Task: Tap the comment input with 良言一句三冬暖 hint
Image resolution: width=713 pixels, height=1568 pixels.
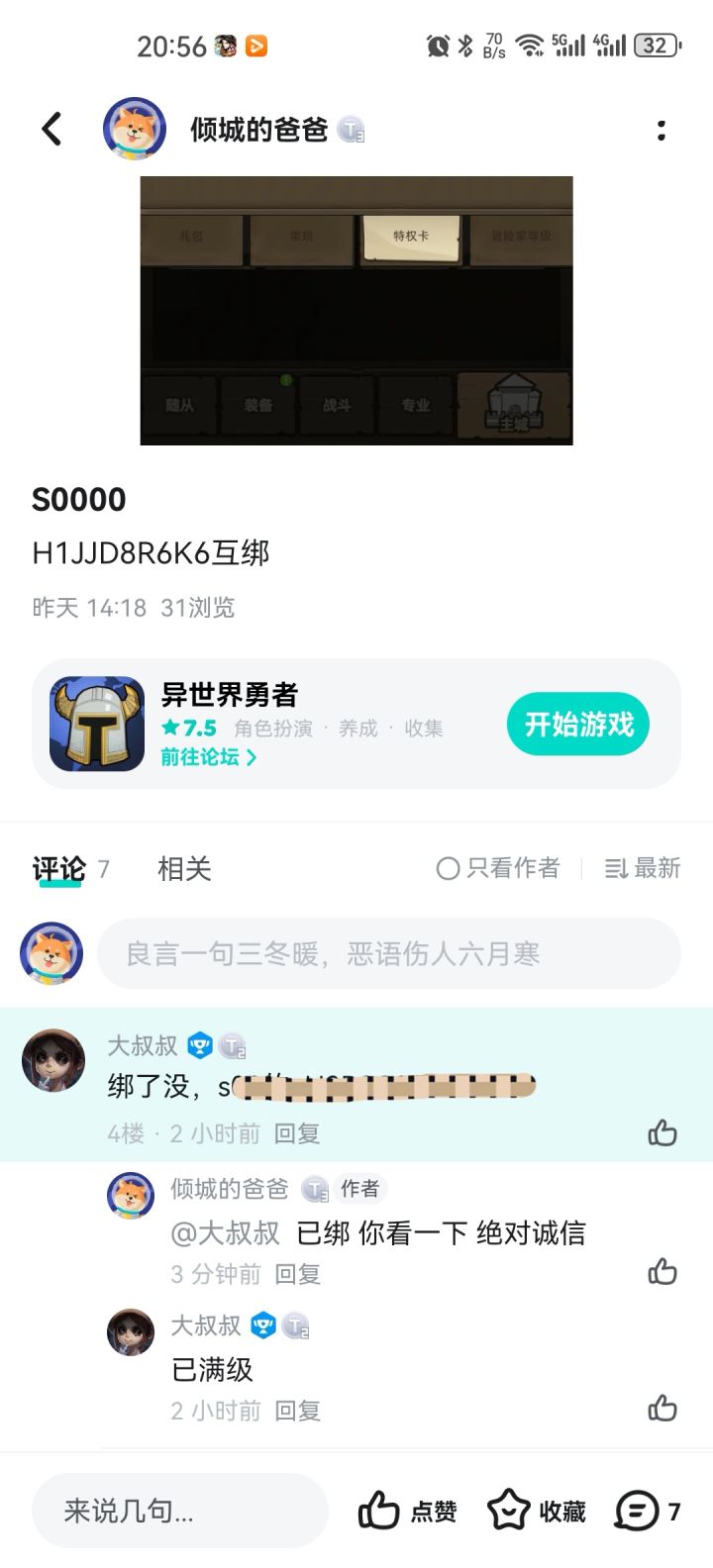Action: [x=389, y=953]
